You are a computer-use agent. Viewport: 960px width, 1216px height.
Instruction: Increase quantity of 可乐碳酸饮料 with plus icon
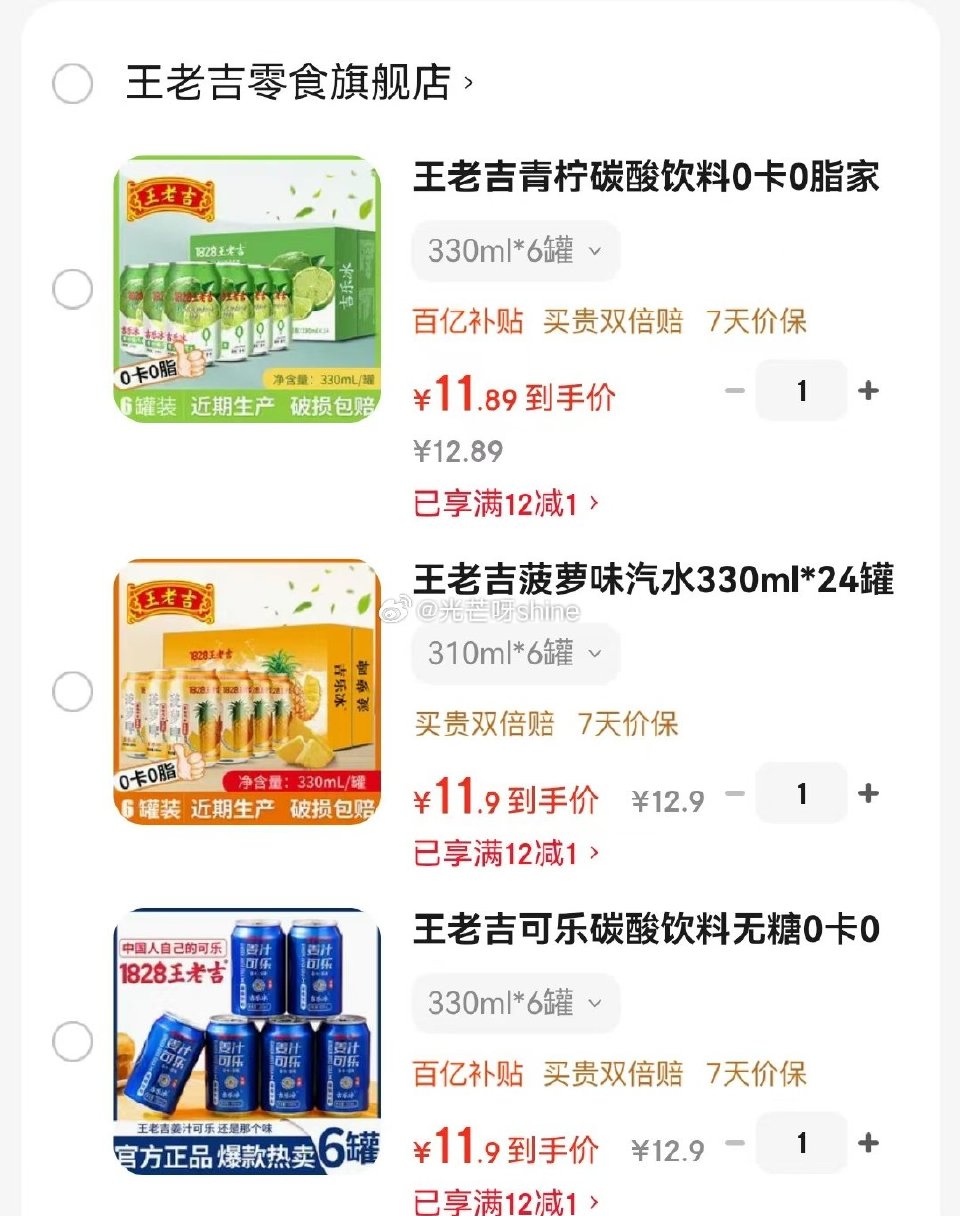click(868, 1144)
